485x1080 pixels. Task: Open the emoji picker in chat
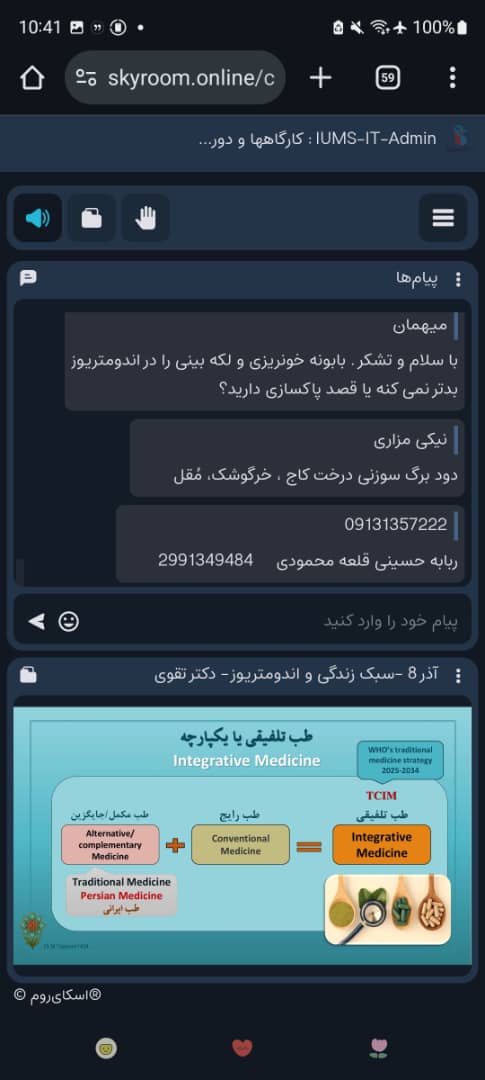(68, 621)
